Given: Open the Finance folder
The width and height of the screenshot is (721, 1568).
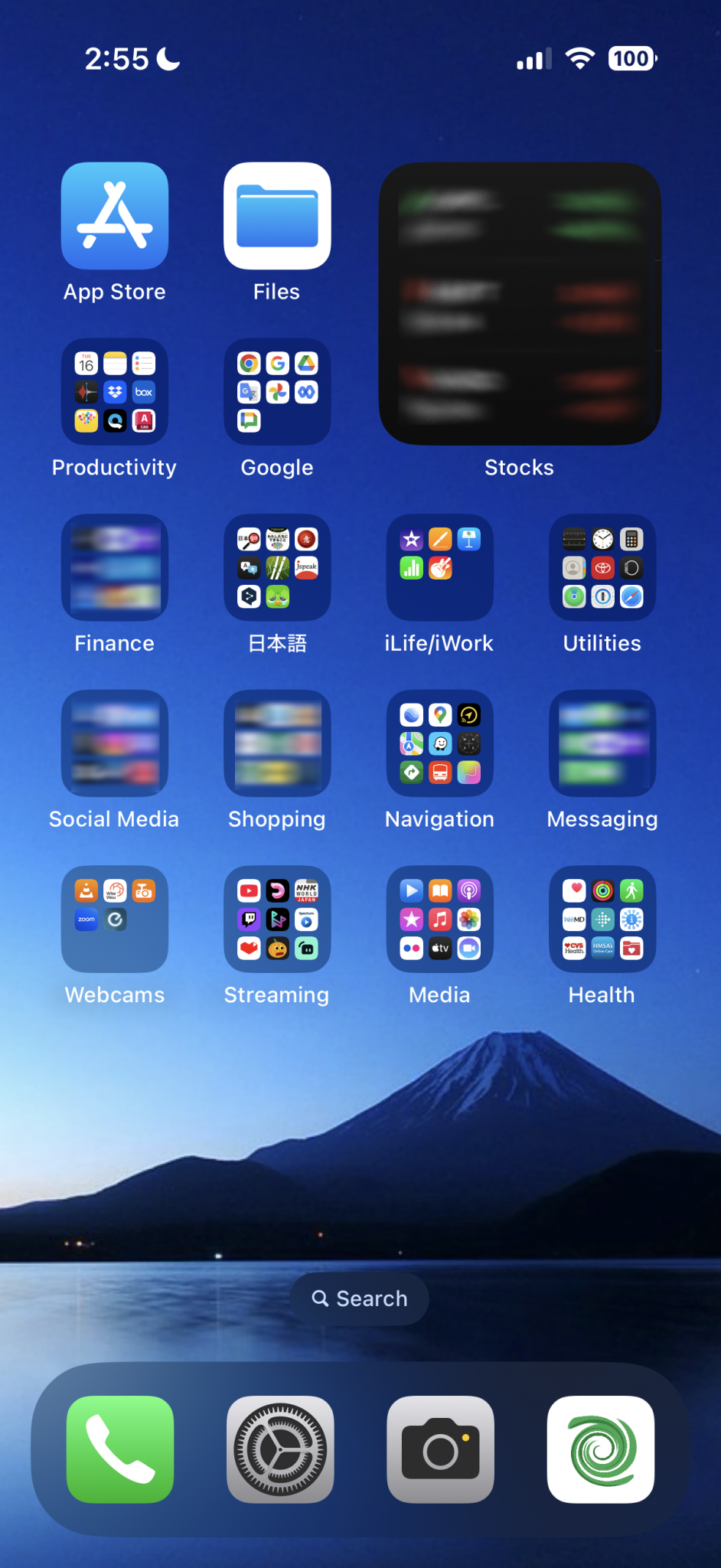Looking at the screenshot, I should point(115,567).
